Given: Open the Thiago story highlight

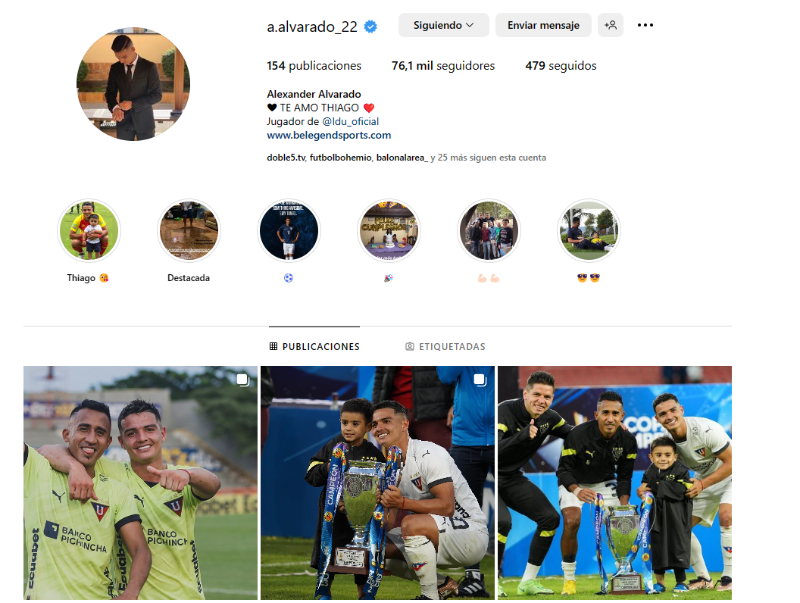Looking at the screenshot, I should point(89,230).
